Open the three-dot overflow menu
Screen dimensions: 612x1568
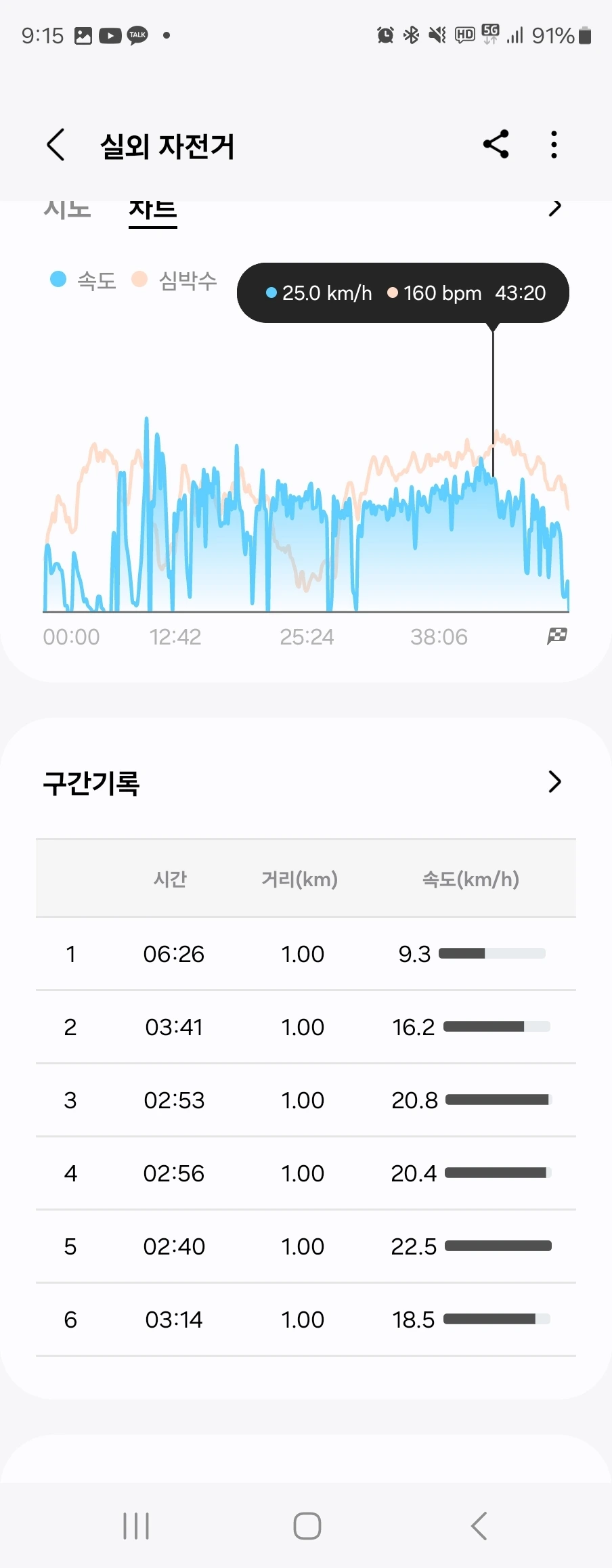click(x=554, y=144)
